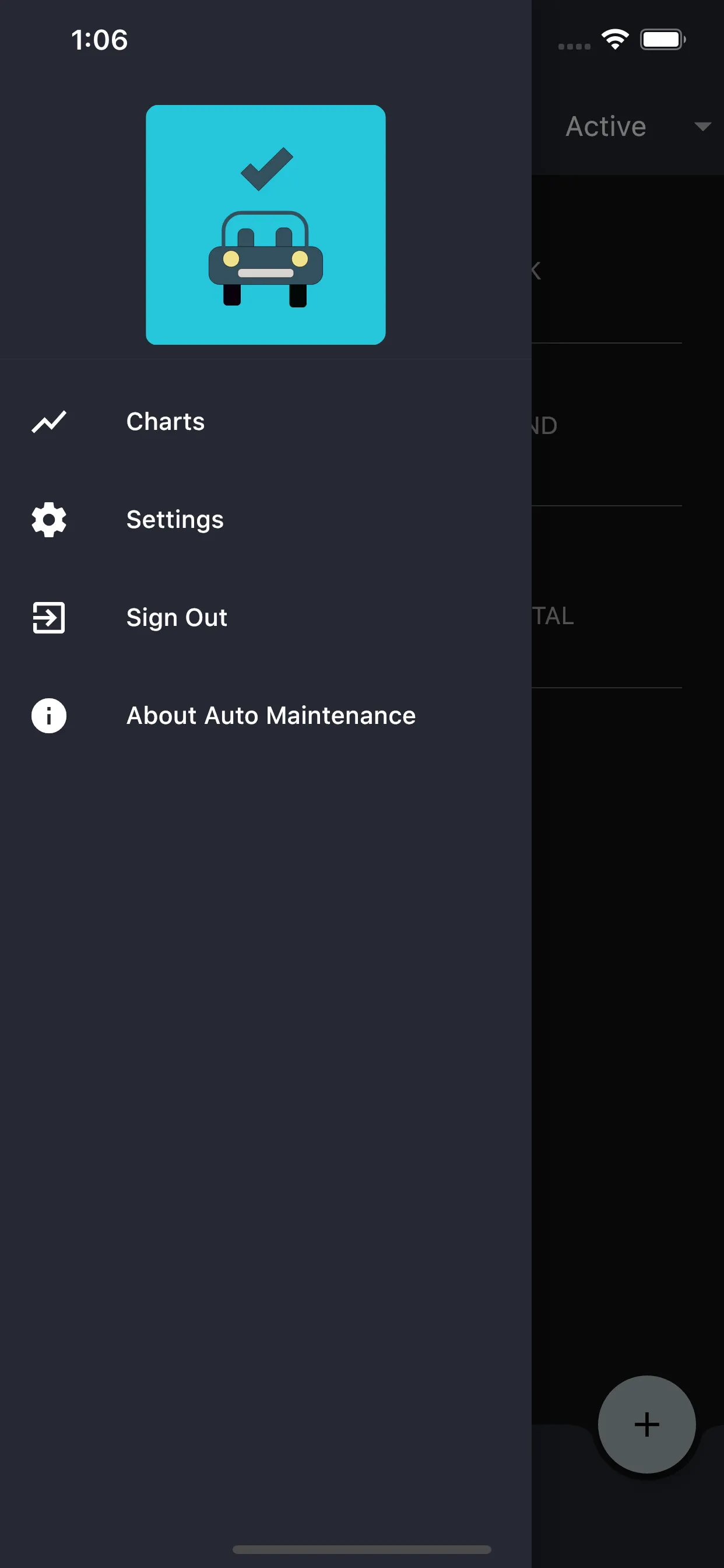Tap the teal car checkmark app logo
Screen dimensions: 724x1568
[266, 225]
